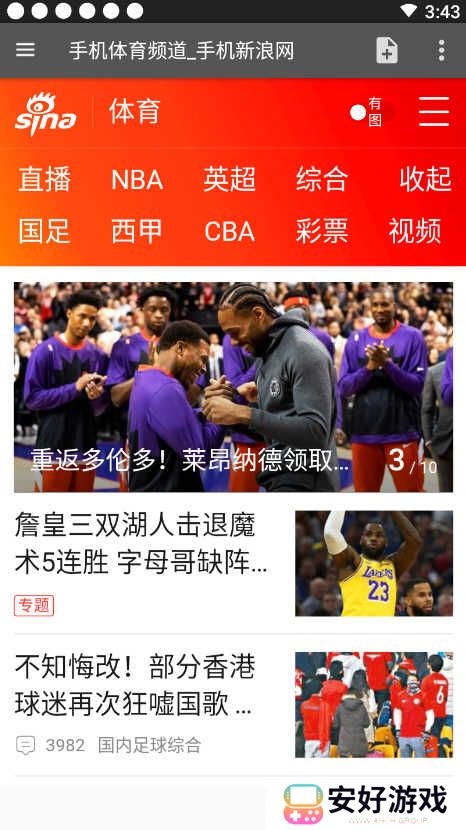This screenshot has height=830, width=466.
Task: Open the Sina site menu icon
Action: point(434,112)
